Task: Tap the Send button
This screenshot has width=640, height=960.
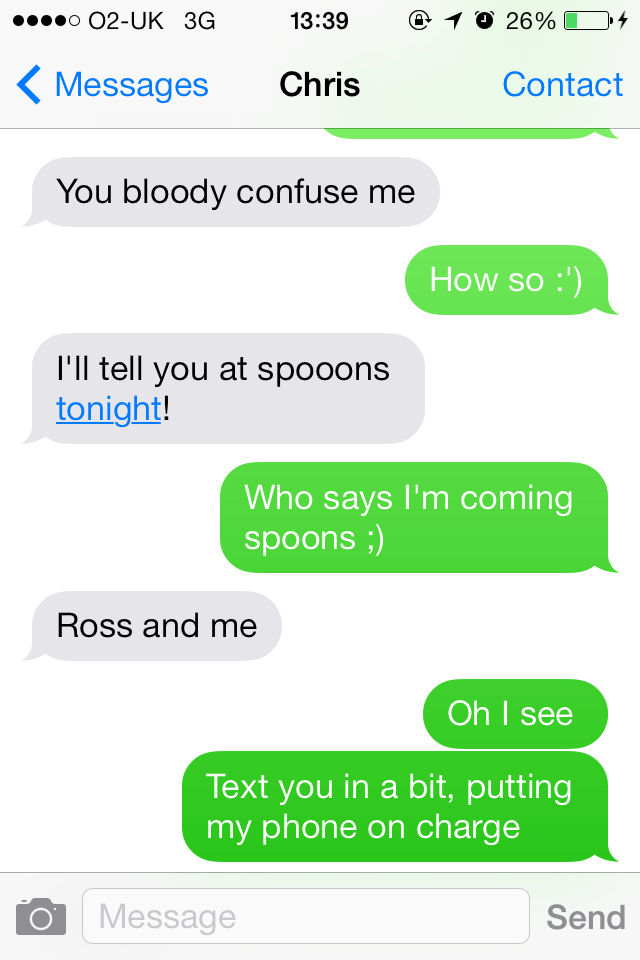Action: [x=585, y=916]
